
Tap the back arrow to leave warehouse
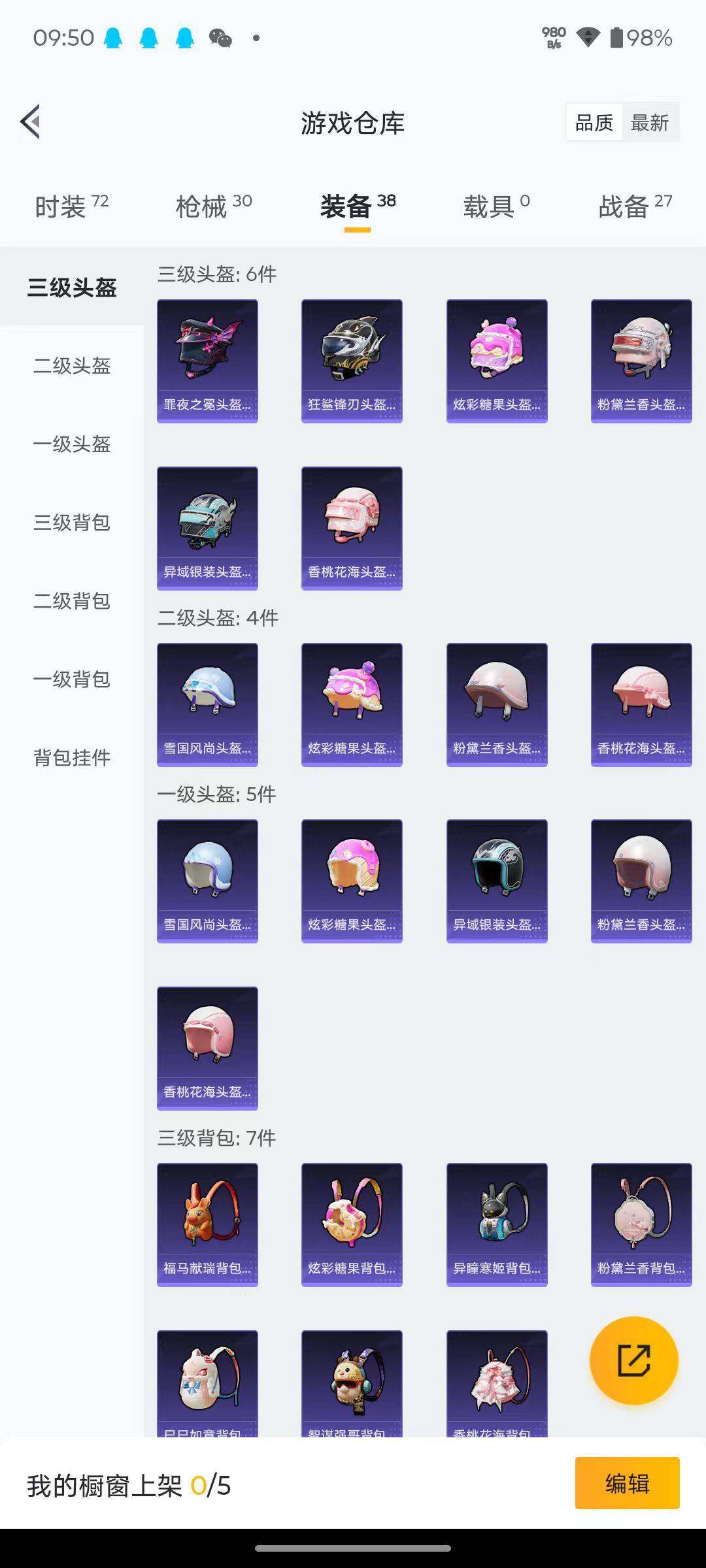28,122
